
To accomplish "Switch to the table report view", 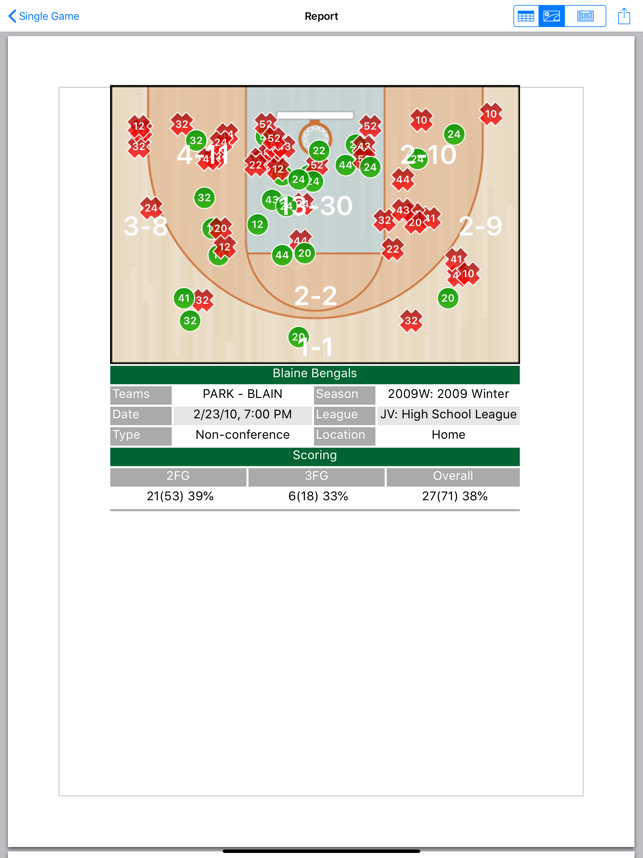I will pyautogui.click(x=526, y=16).
